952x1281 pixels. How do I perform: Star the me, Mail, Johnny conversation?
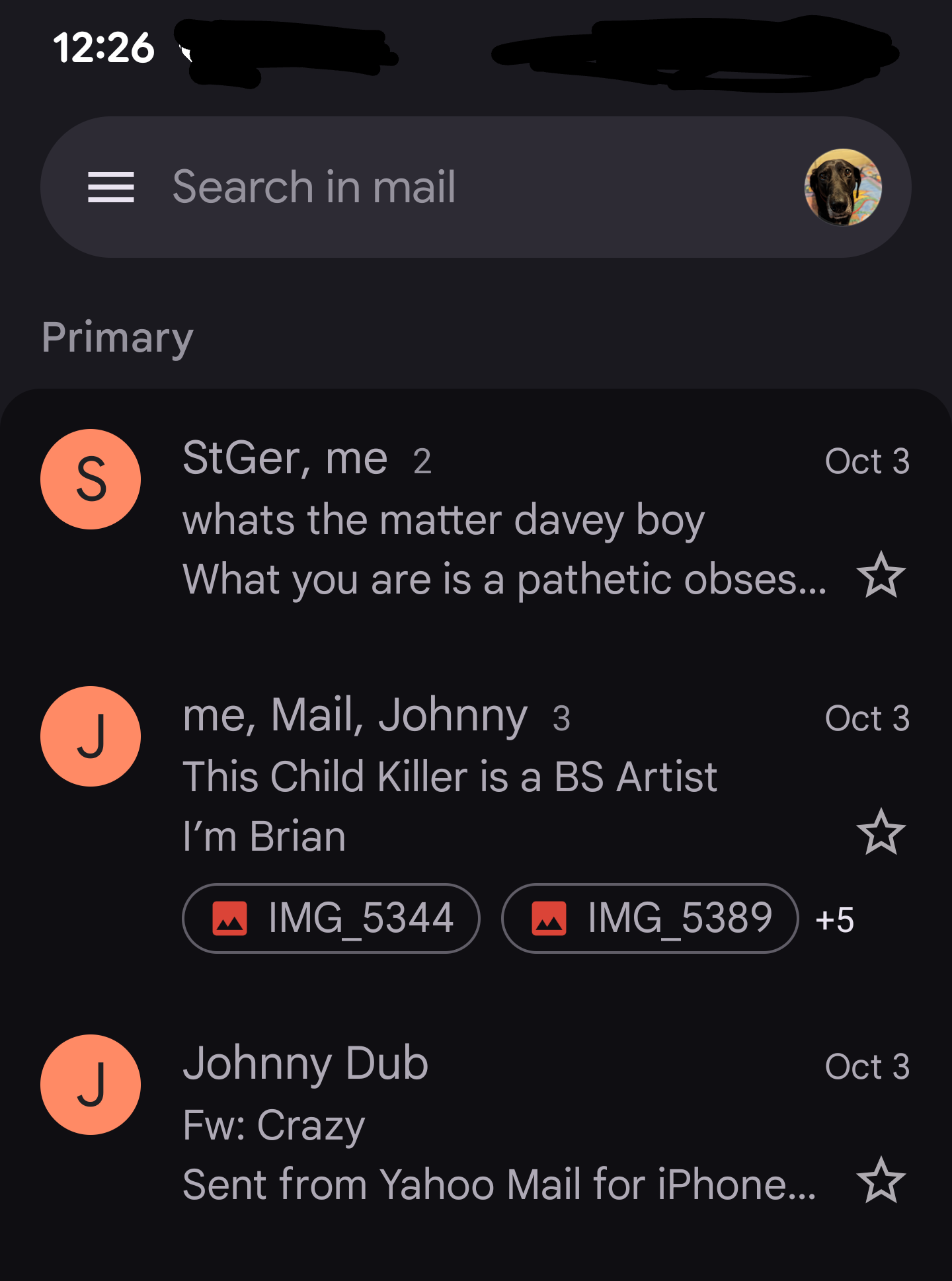point(881,832)
